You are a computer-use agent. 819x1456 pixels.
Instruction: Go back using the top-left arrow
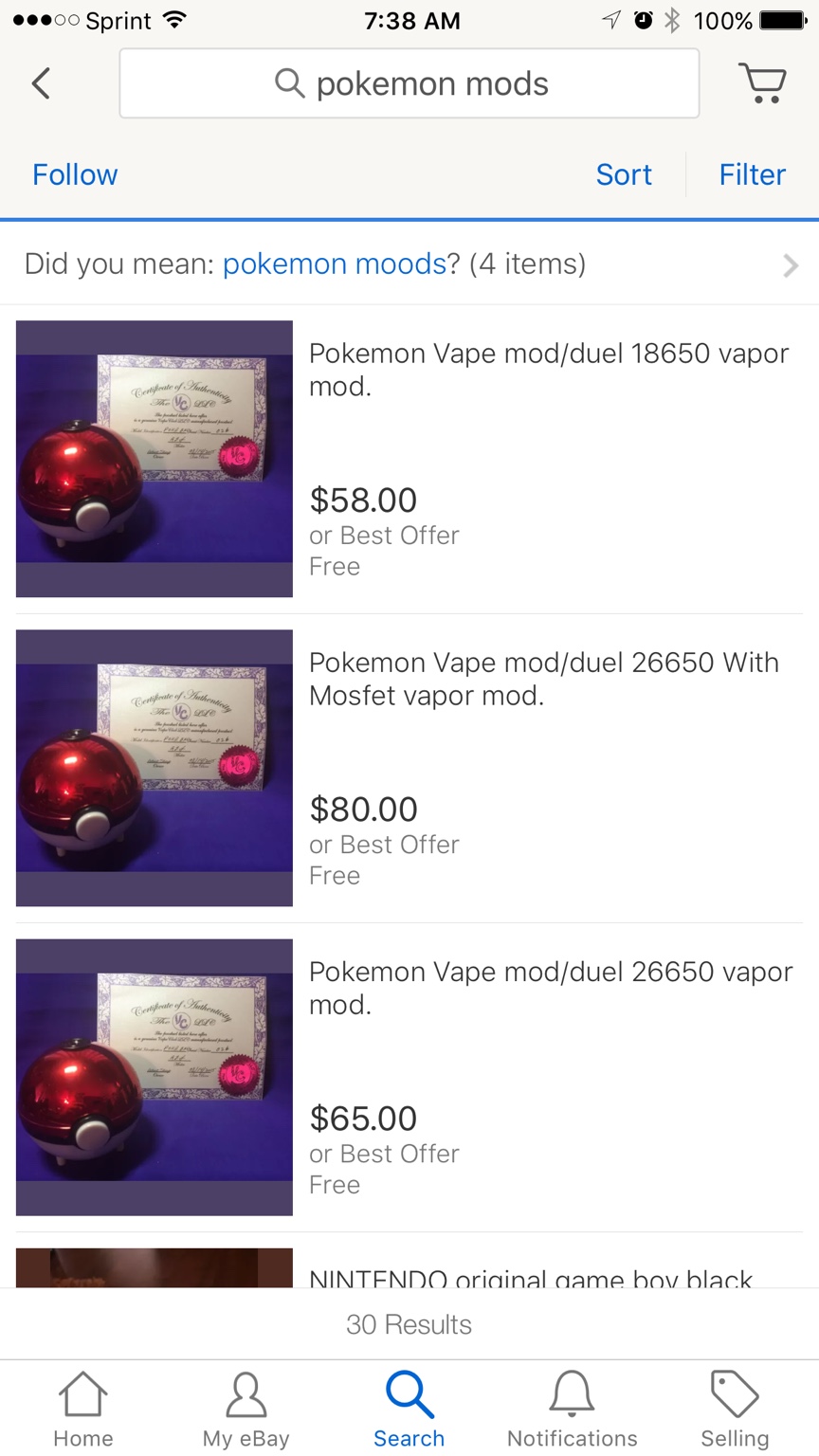pos(41,83)
